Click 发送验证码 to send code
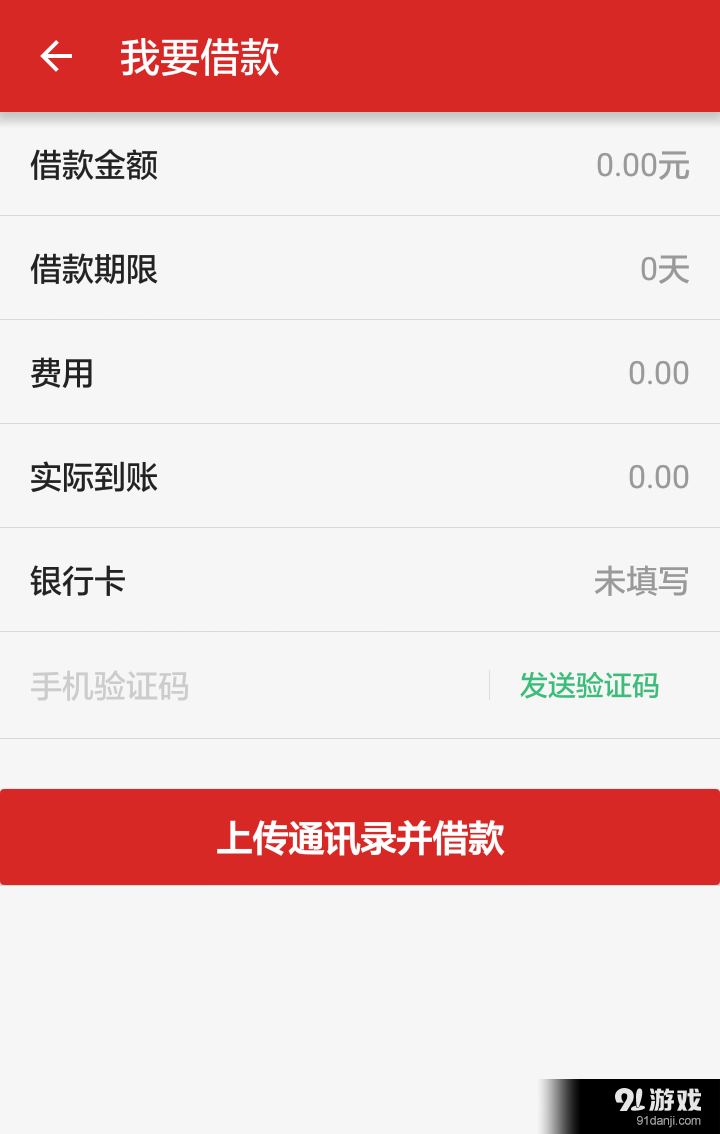 coord(590,686)
